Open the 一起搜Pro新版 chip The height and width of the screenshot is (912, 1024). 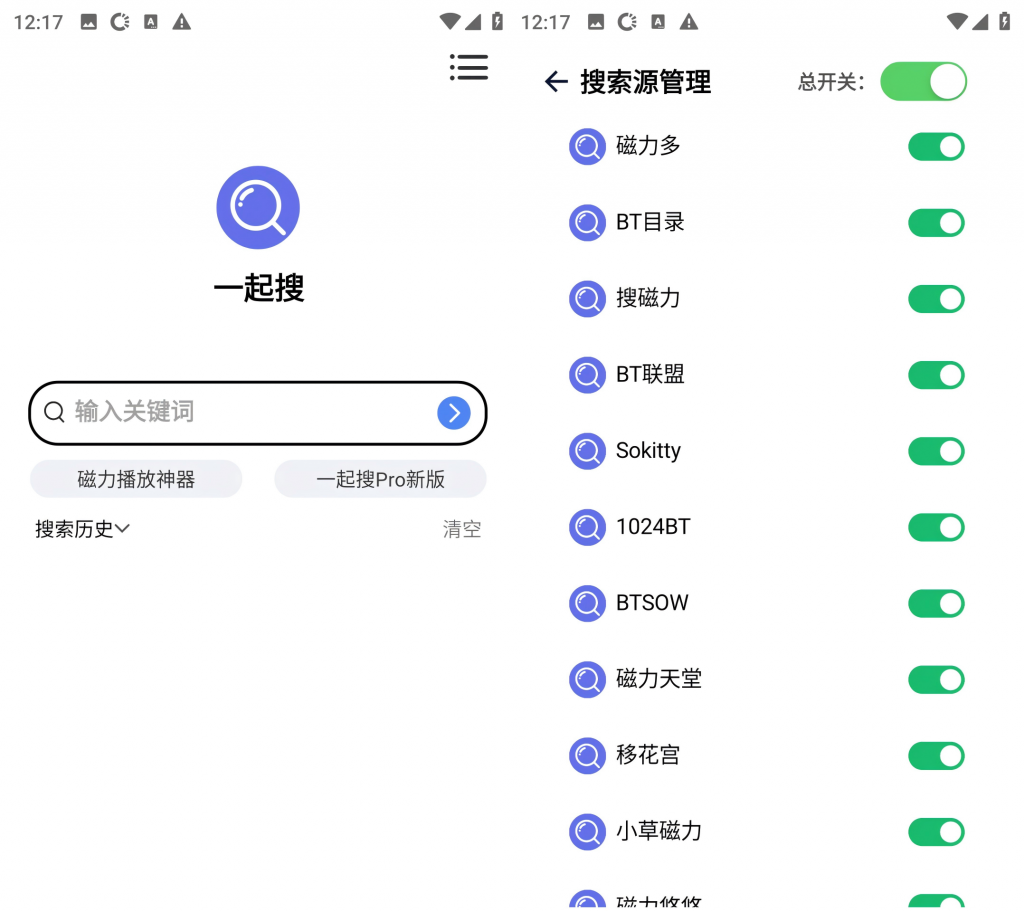[x=380, y=479]
